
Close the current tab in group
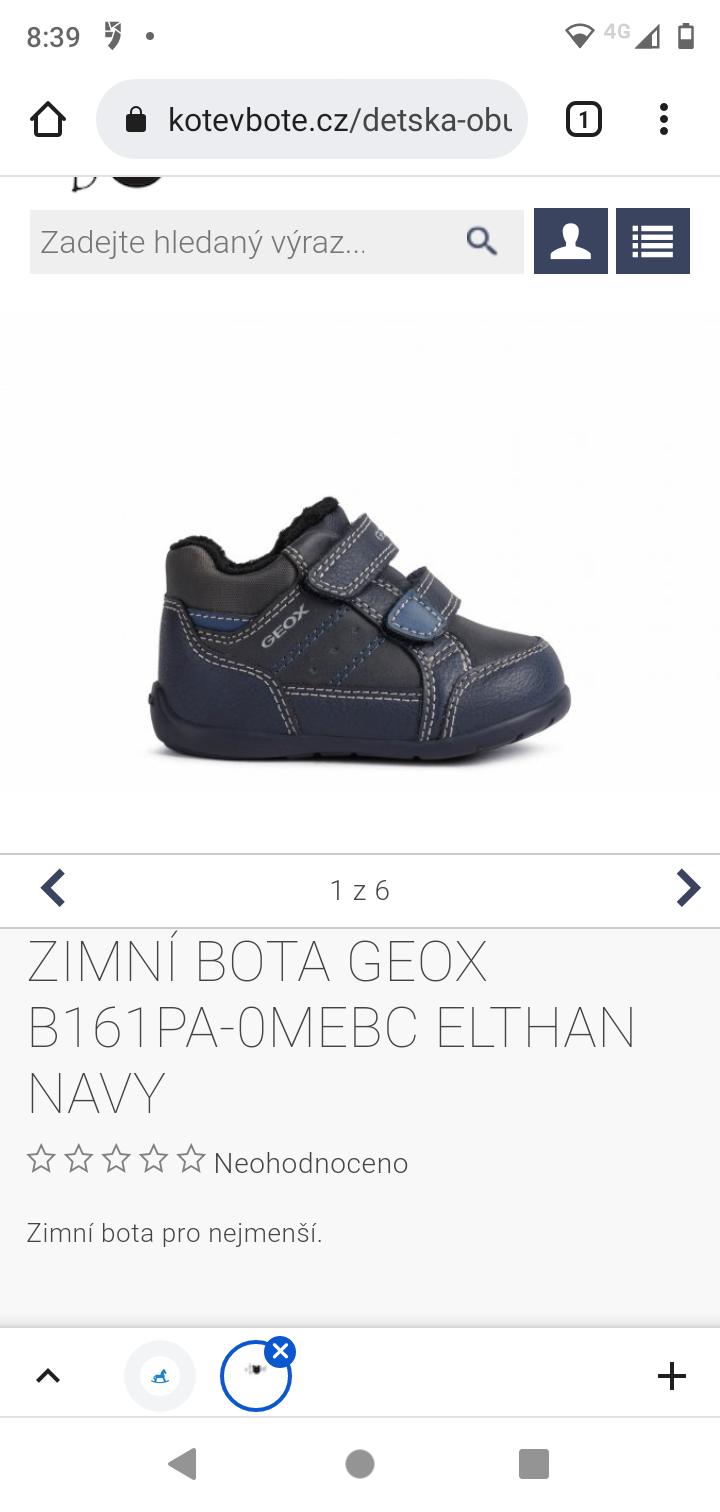(x=280, y=1353)
